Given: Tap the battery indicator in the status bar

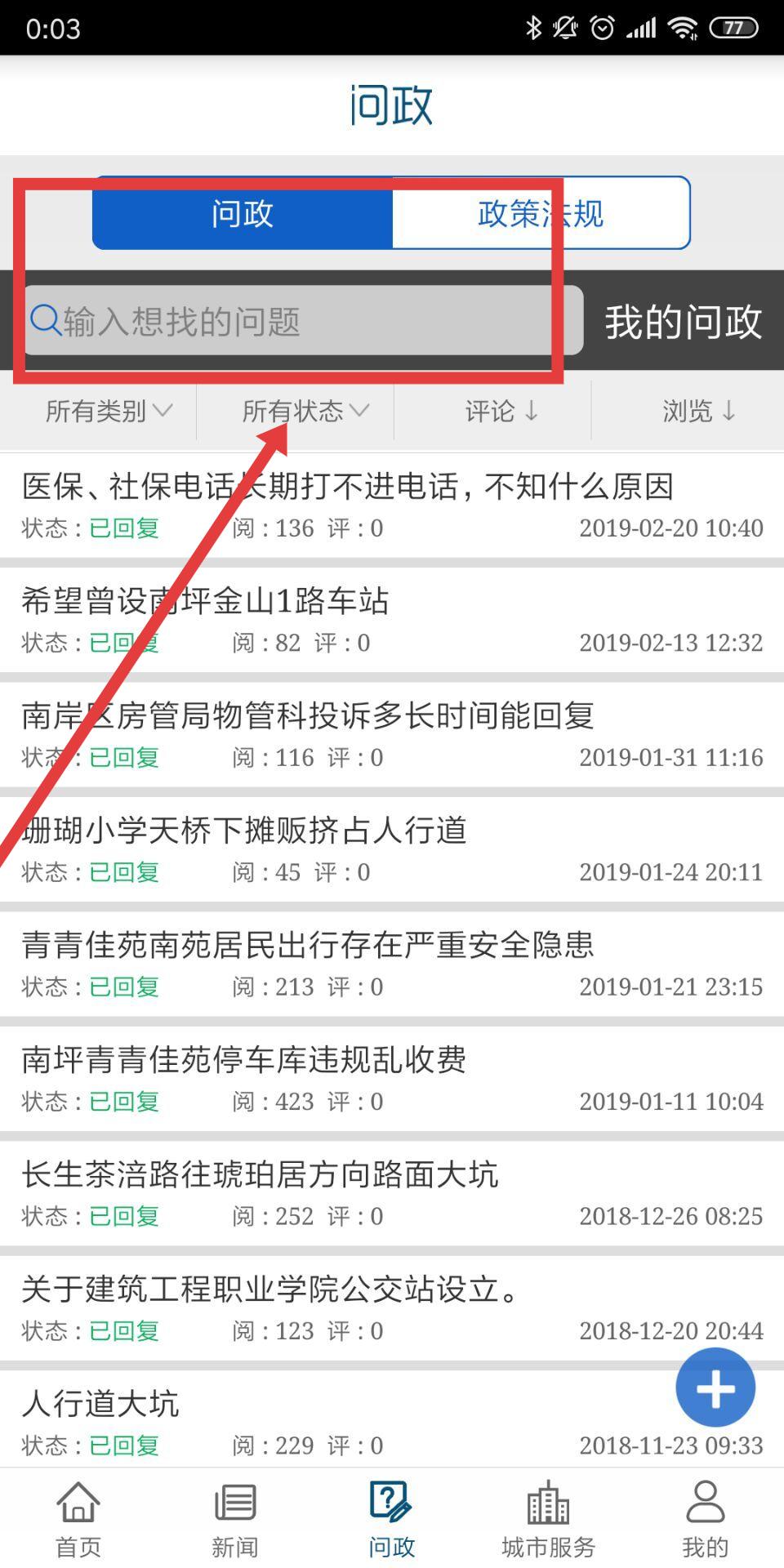Looking at the screenshot, I should (733, 29).
